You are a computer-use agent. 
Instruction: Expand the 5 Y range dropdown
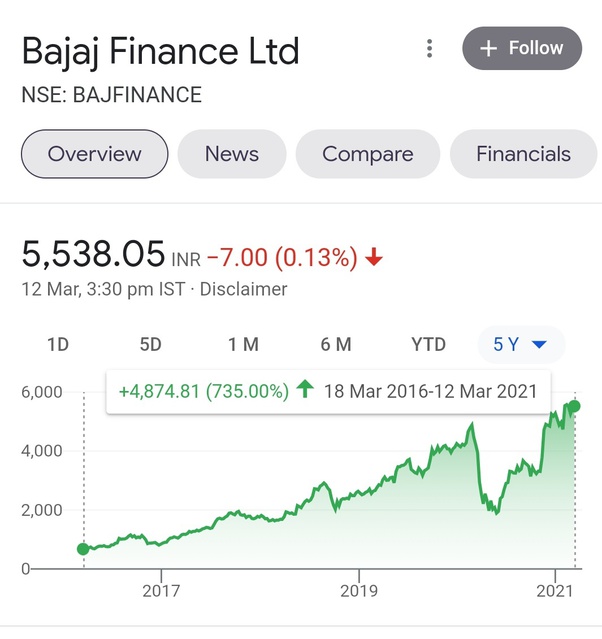coord(520,345)
